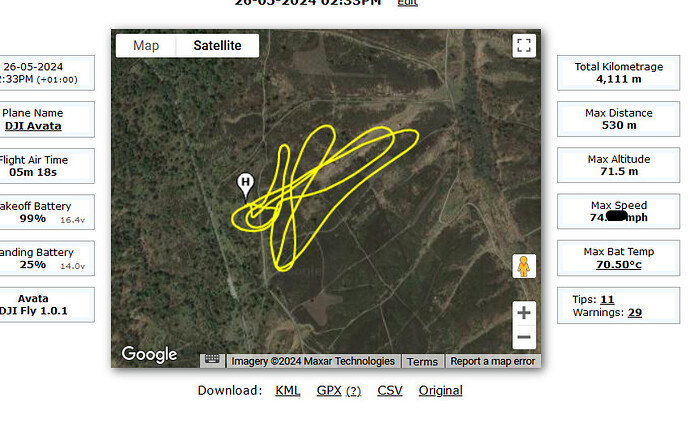Image resolution: width=690 pixels, height=423 pixels.
Task: Open the map Terms link
Action: (x=422, y=361)
